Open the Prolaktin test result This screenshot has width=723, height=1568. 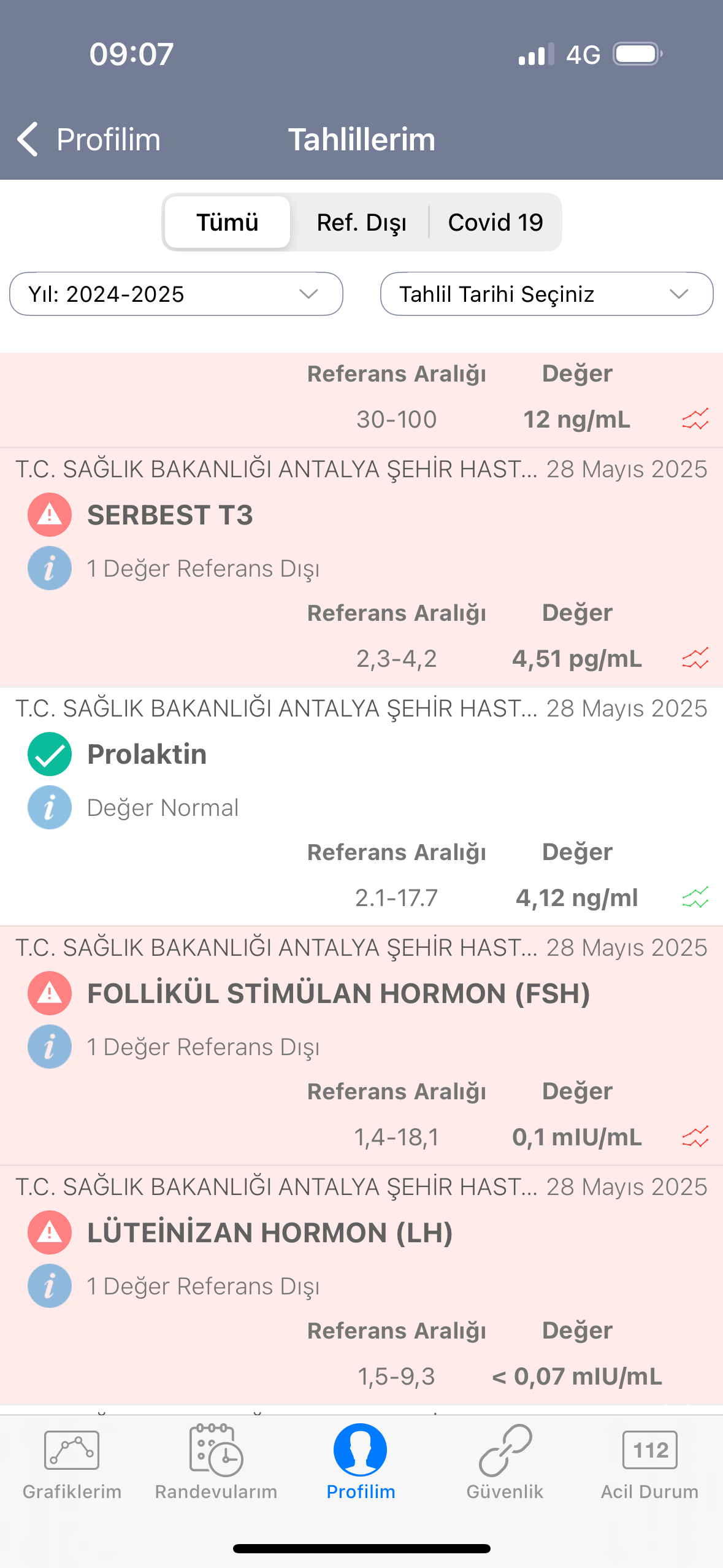tap(147, 754)
